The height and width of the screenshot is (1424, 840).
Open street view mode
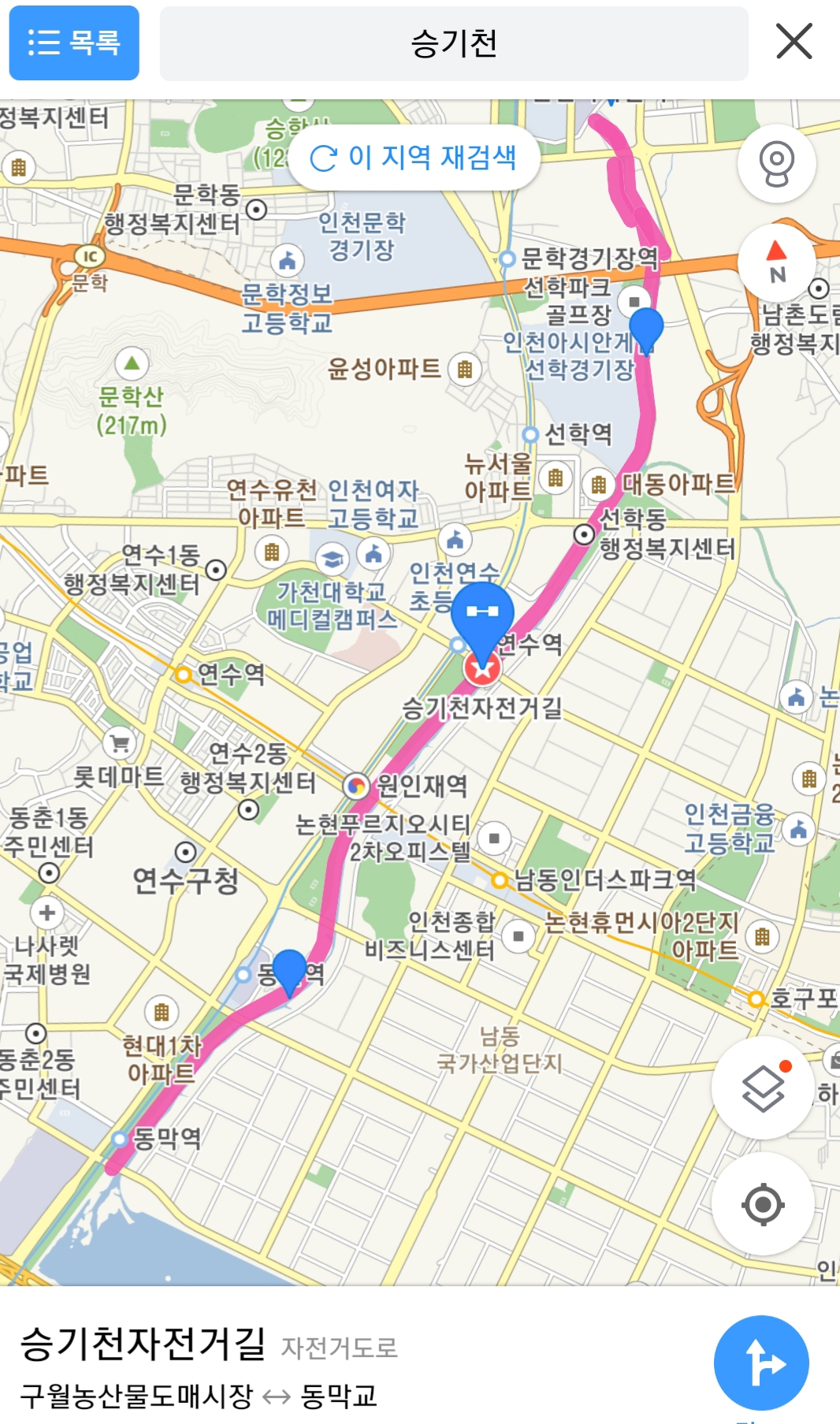coord(775,163)
